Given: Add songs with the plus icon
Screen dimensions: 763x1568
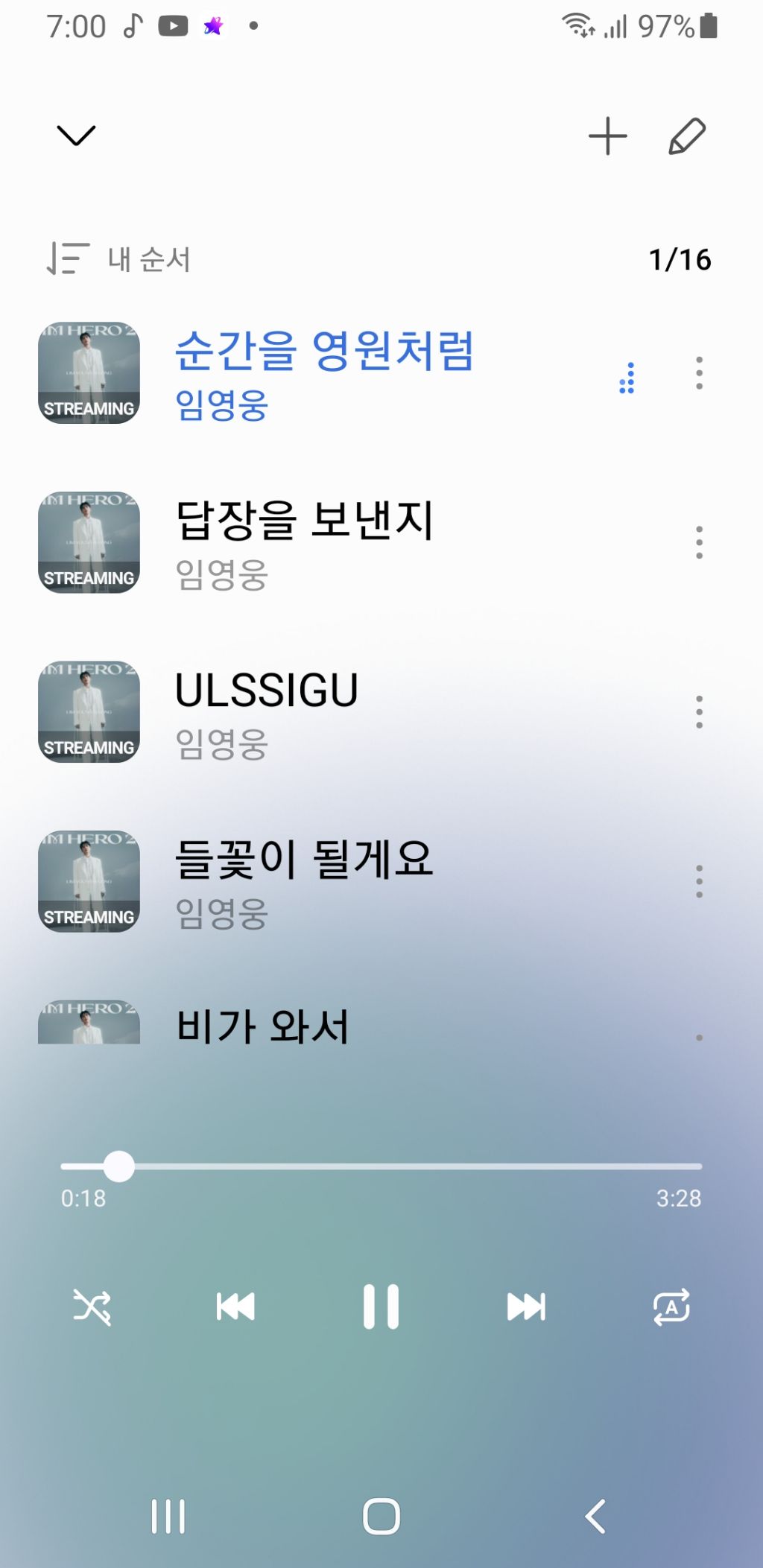Looking at the screenshot, I should pyautogui.click(x=607, y=136).
